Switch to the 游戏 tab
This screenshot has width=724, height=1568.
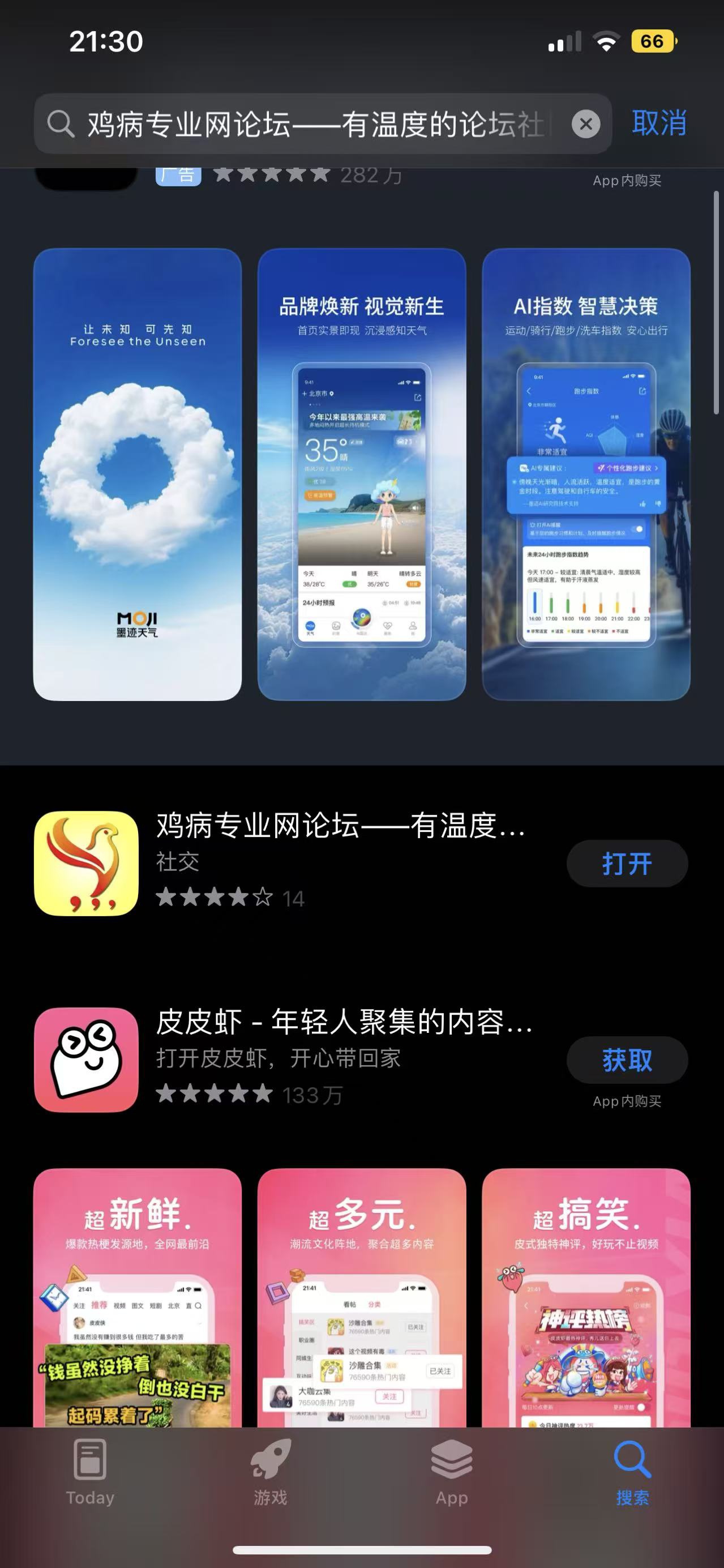pyautogui.click(x=270, y=1472)
